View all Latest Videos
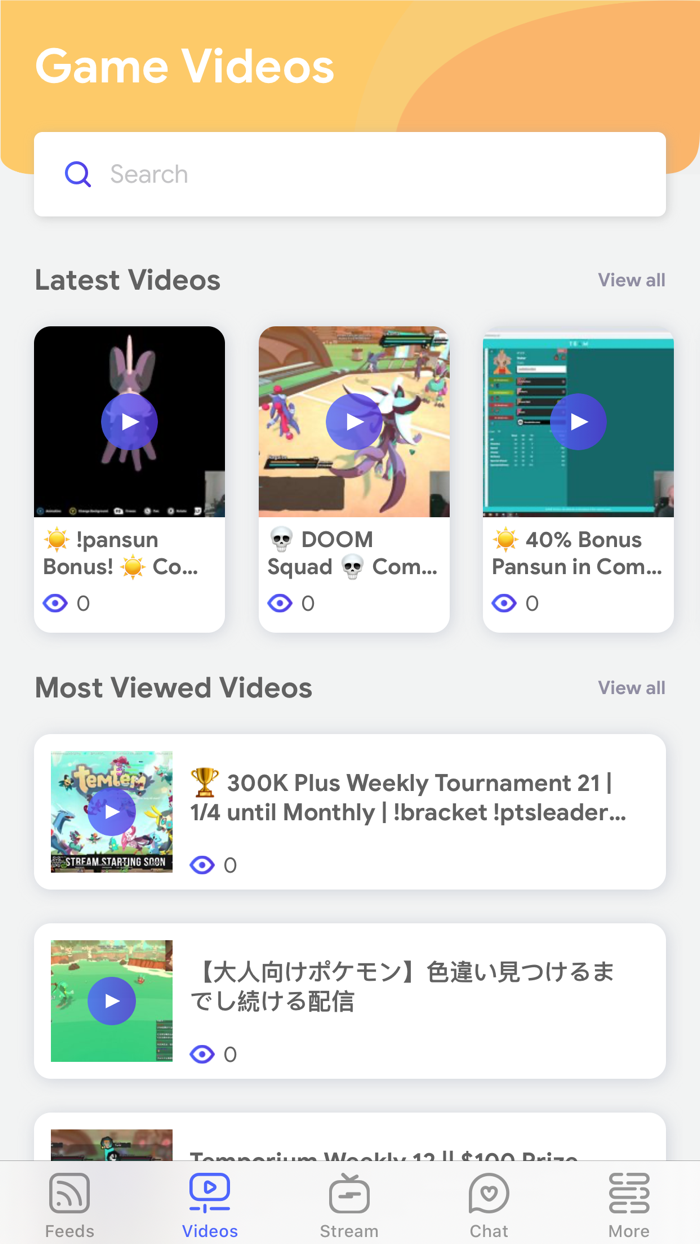Screen dimensions: 700x1244 (x=631, y=280)
